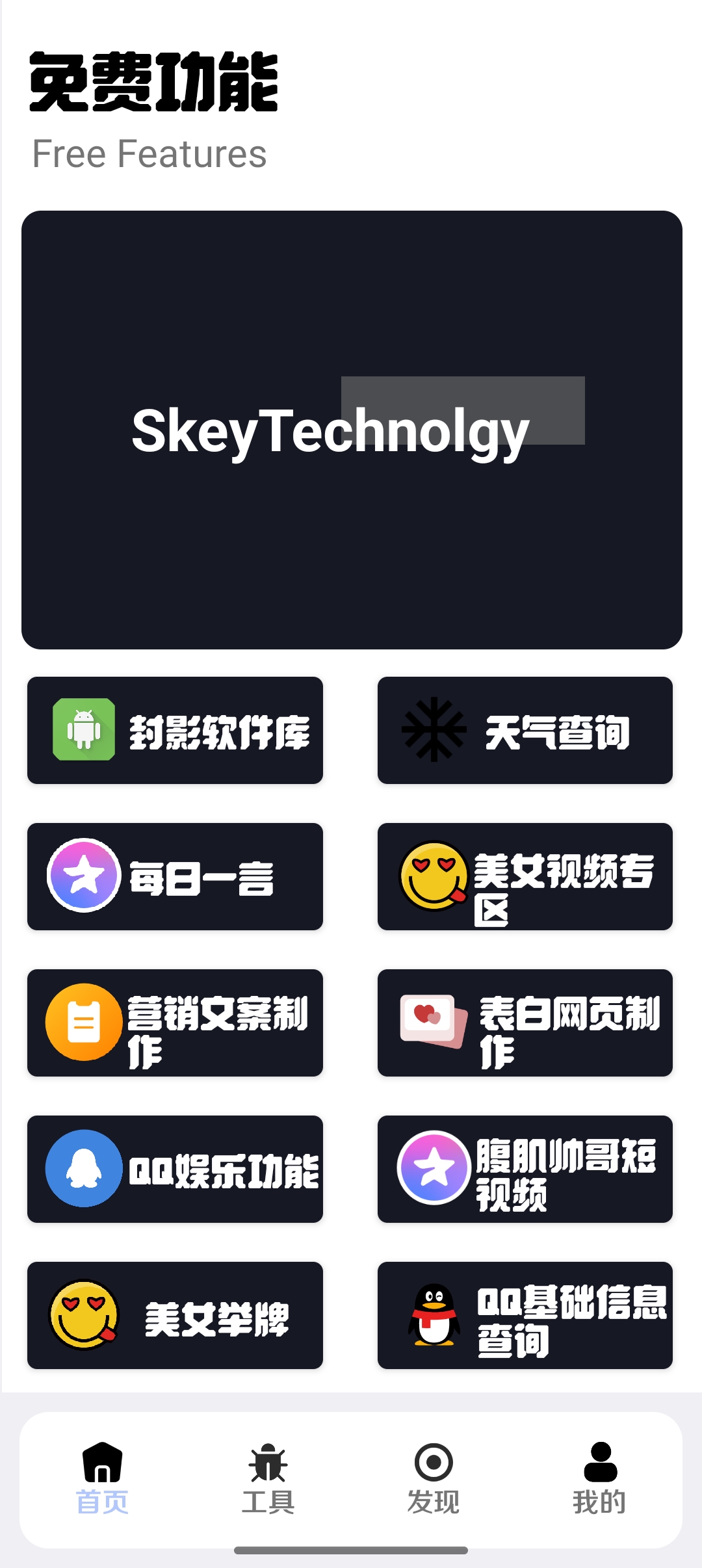This screenshot has width=702, height=1568.
Task: Open the 每日一言 feature card
Action: [174, 876]
